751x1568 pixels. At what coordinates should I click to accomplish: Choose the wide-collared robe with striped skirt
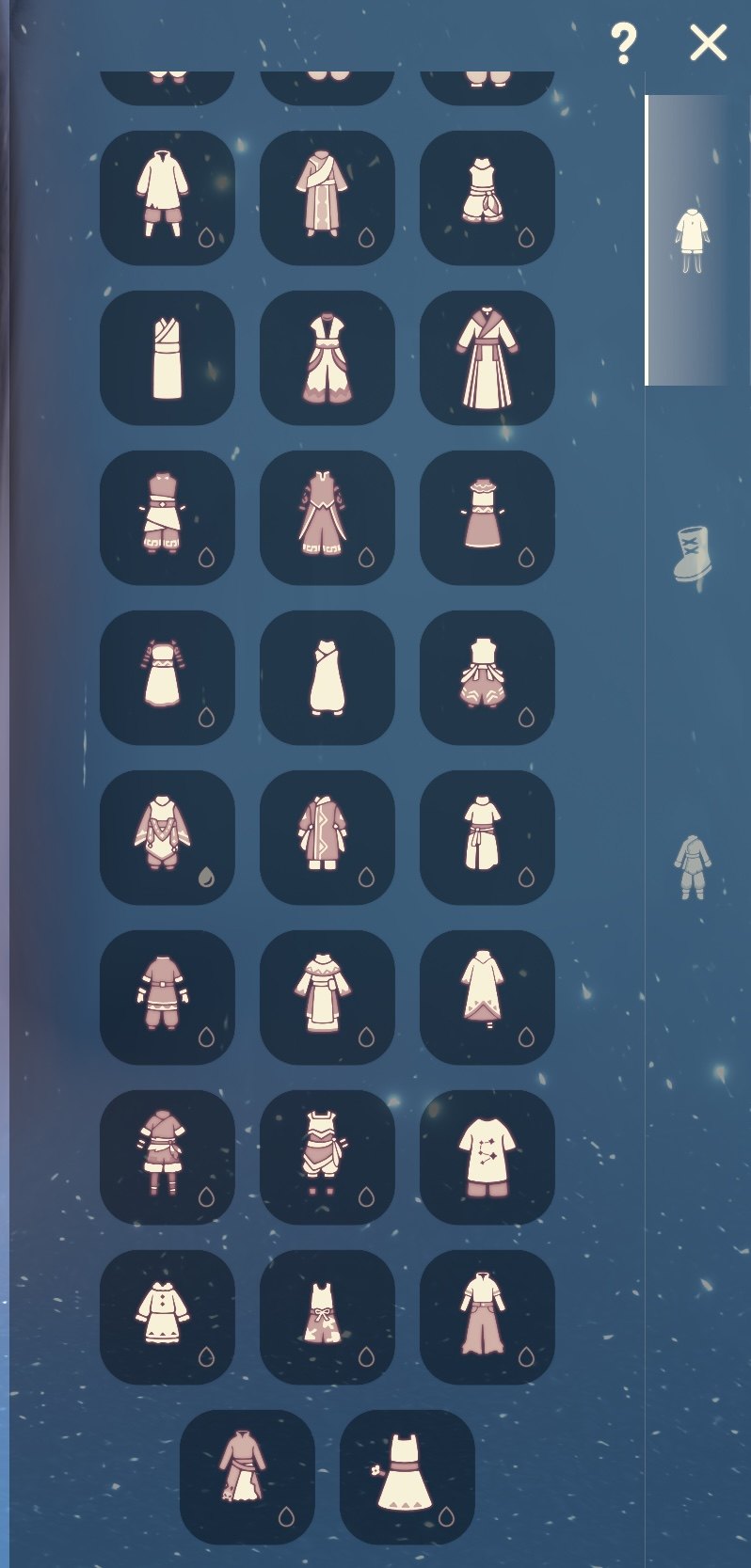pos(487,357)
